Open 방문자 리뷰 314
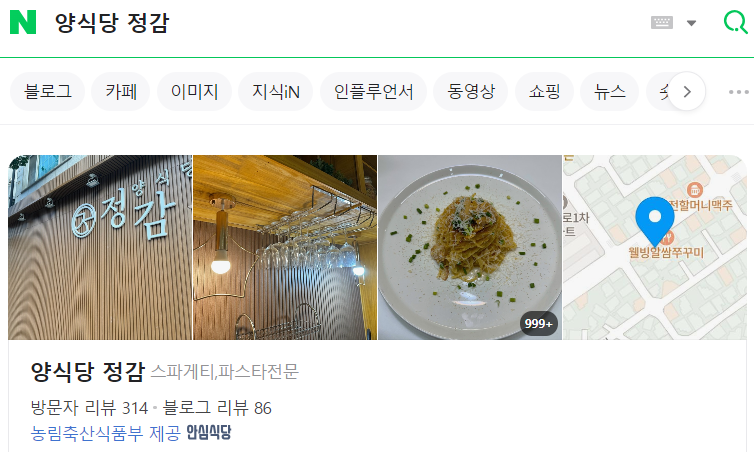Screen dimensions: 754x452 pyautogui.click(x=89, y=408)
